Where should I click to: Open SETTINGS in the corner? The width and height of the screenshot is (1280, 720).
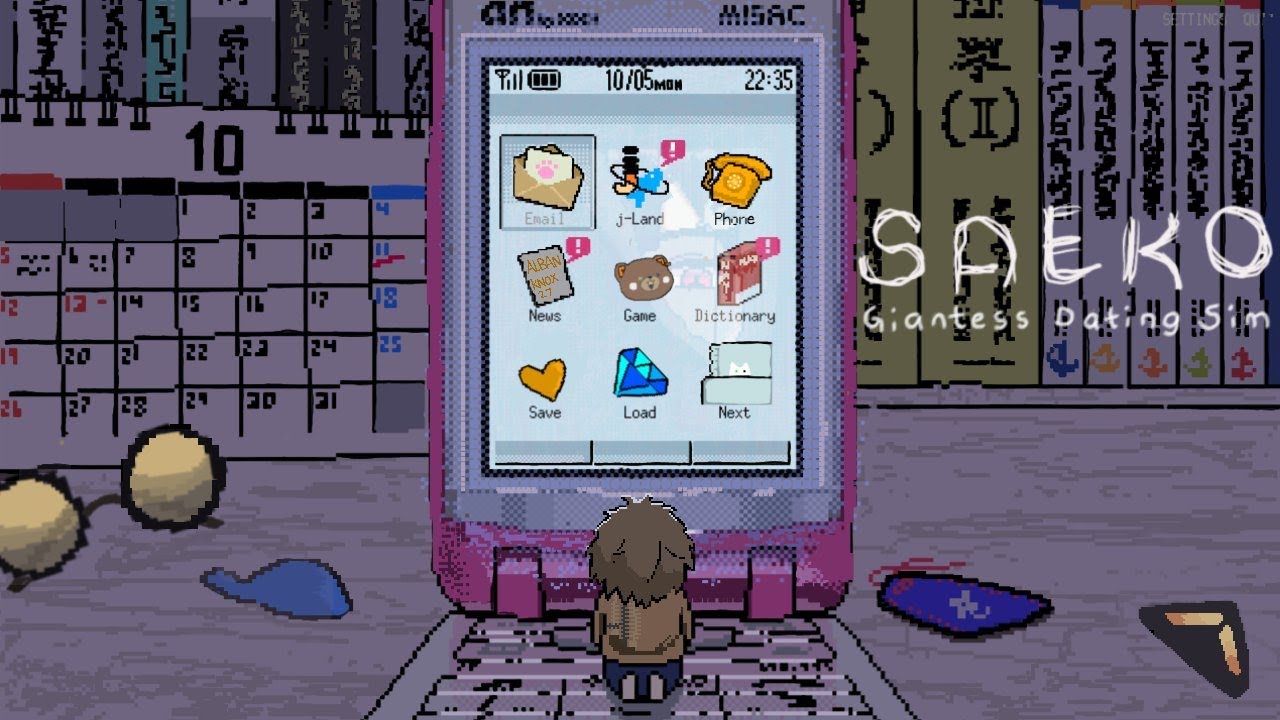[x=1191, y=19]
